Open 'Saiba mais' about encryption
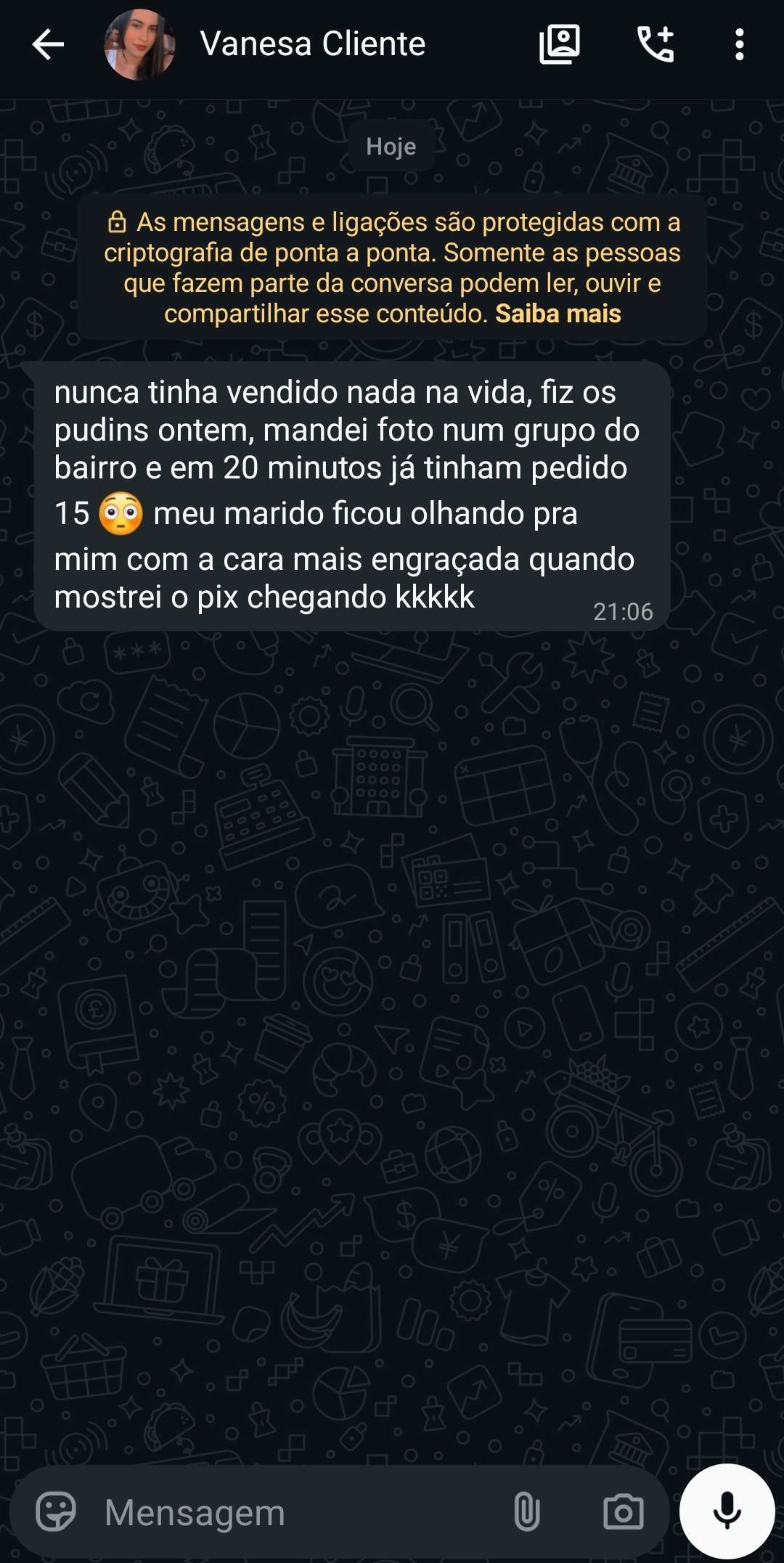This screenshot has height=1563, width=784. tap(558, 314)
